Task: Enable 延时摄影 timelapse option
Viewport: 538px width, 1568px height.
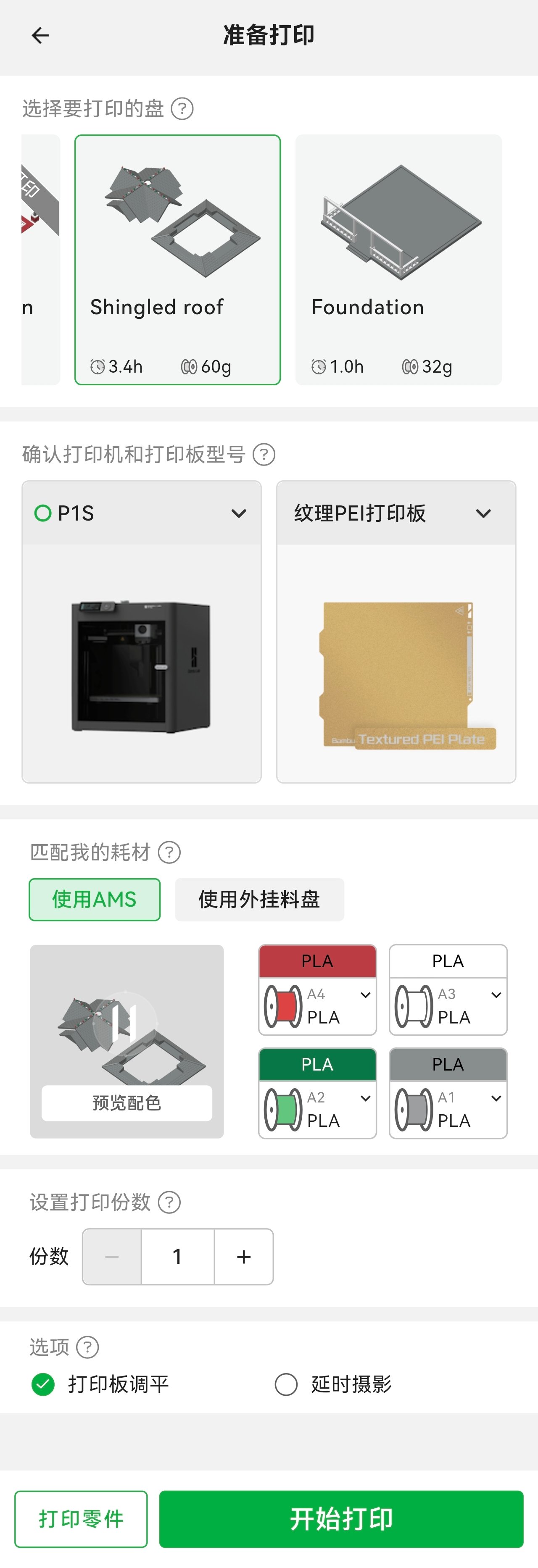Action: (x=286, y=1384)
